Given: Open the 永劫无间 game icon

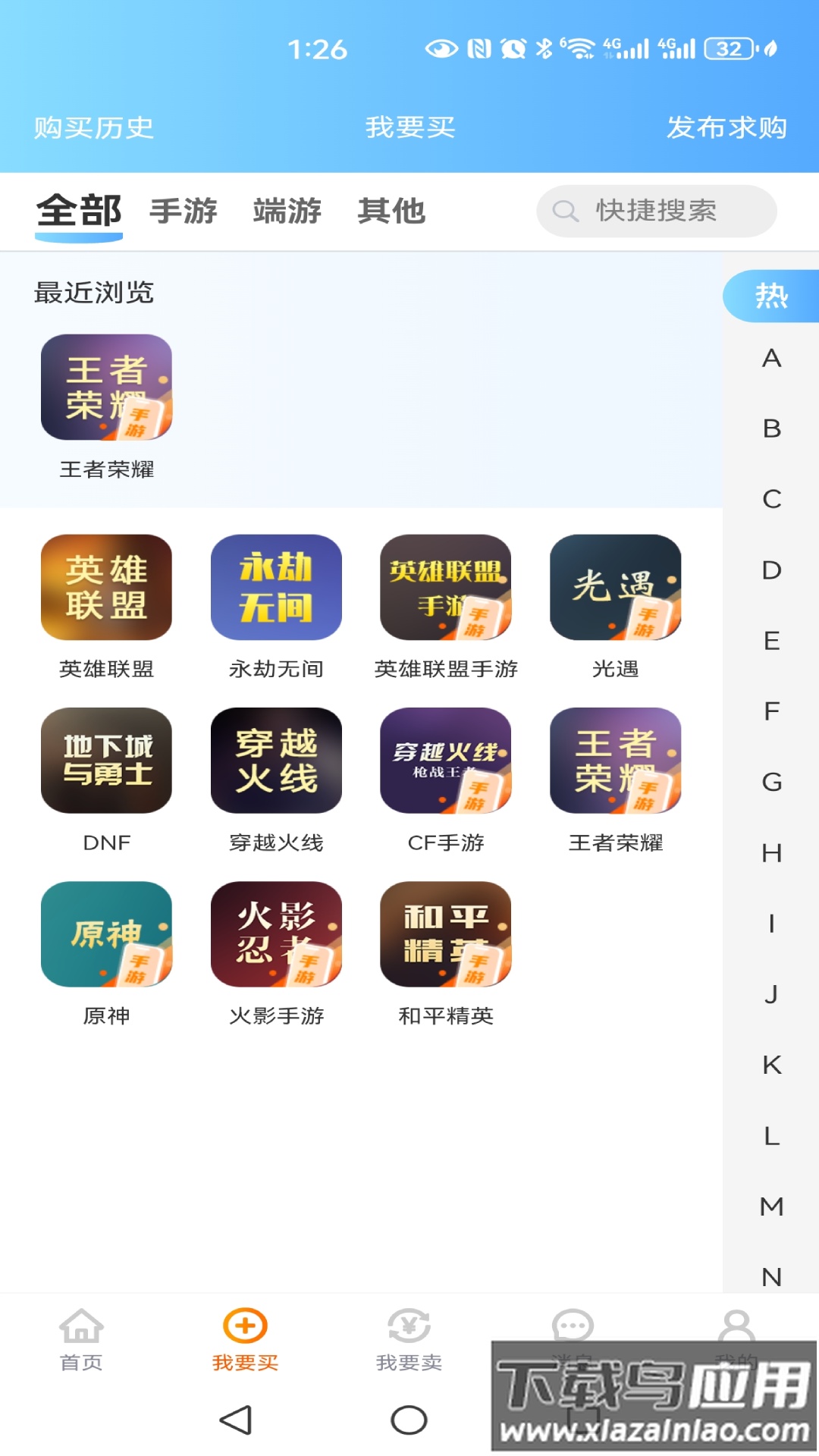Looking at the screenshot, I should [275, 588].
